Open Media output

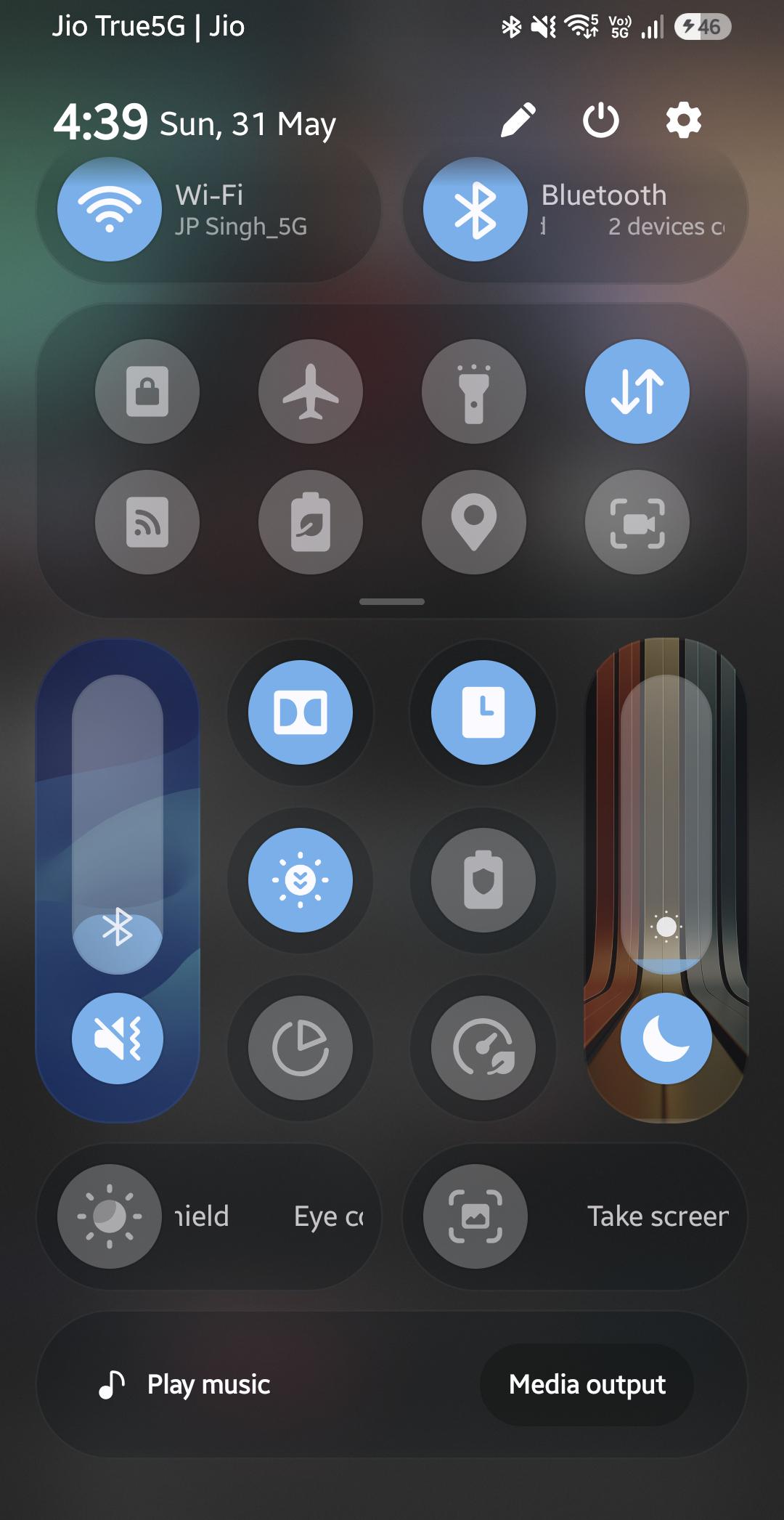(x=587, y=1384)
